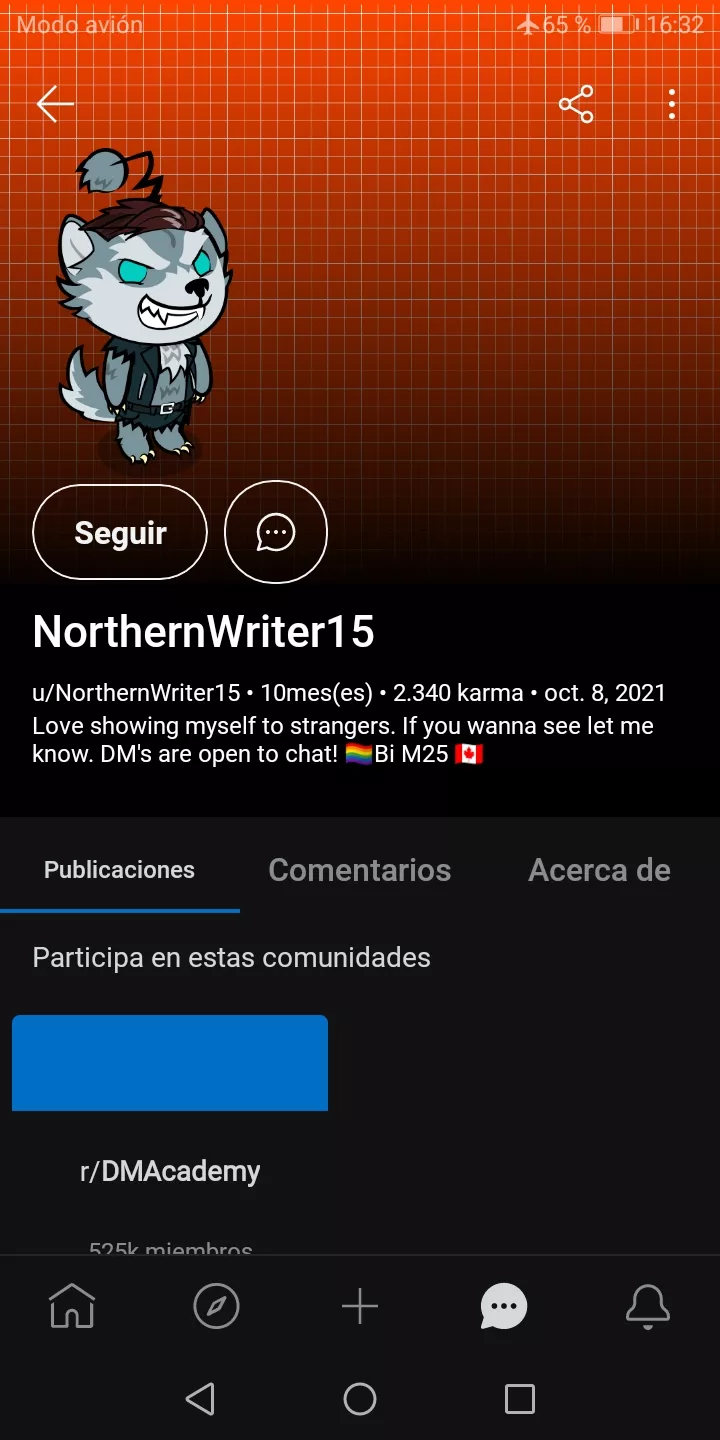Tap the system home button
720x1440 pixels.
tap(360, 1398)
